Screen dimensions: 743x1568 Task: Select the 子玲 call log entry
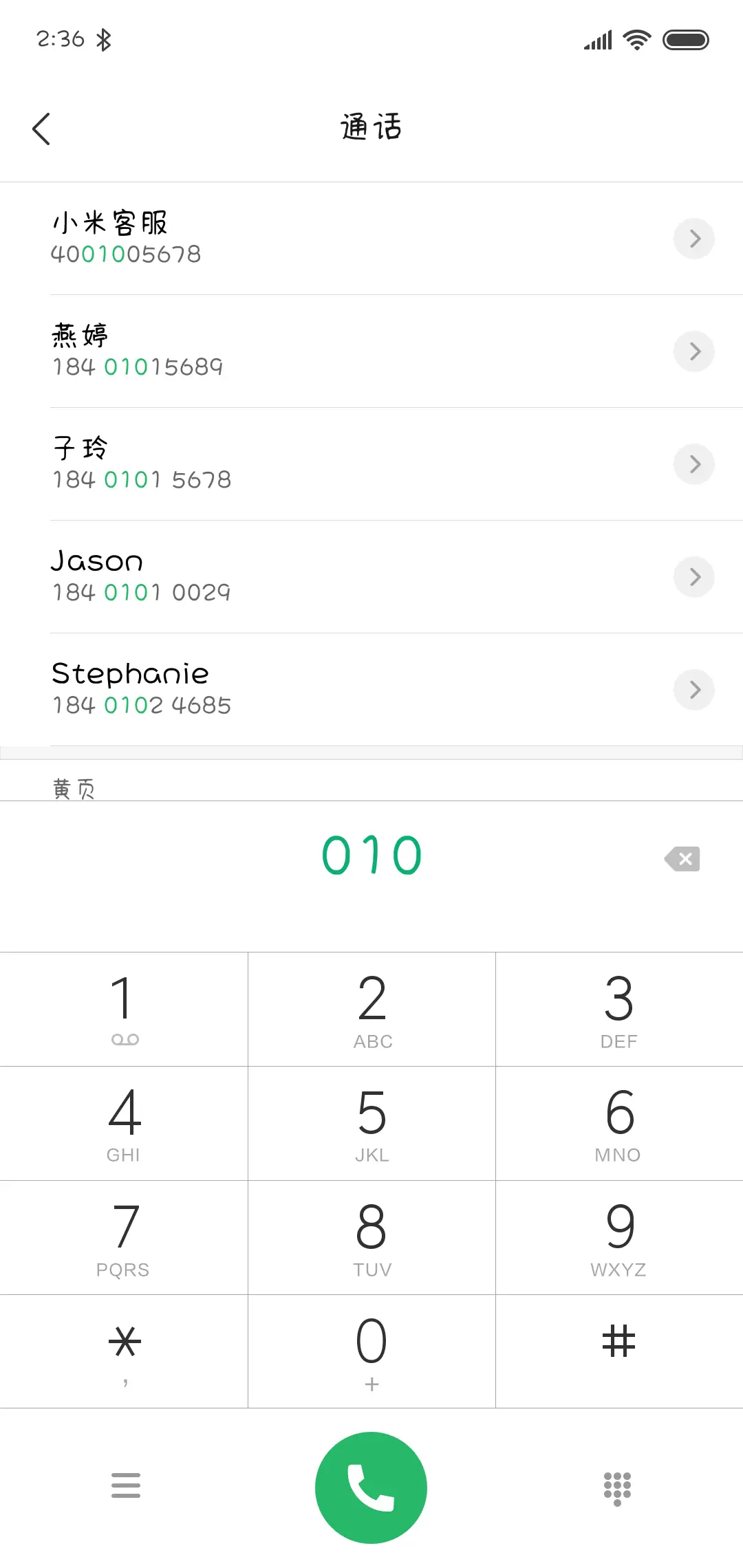pos(275,464)
